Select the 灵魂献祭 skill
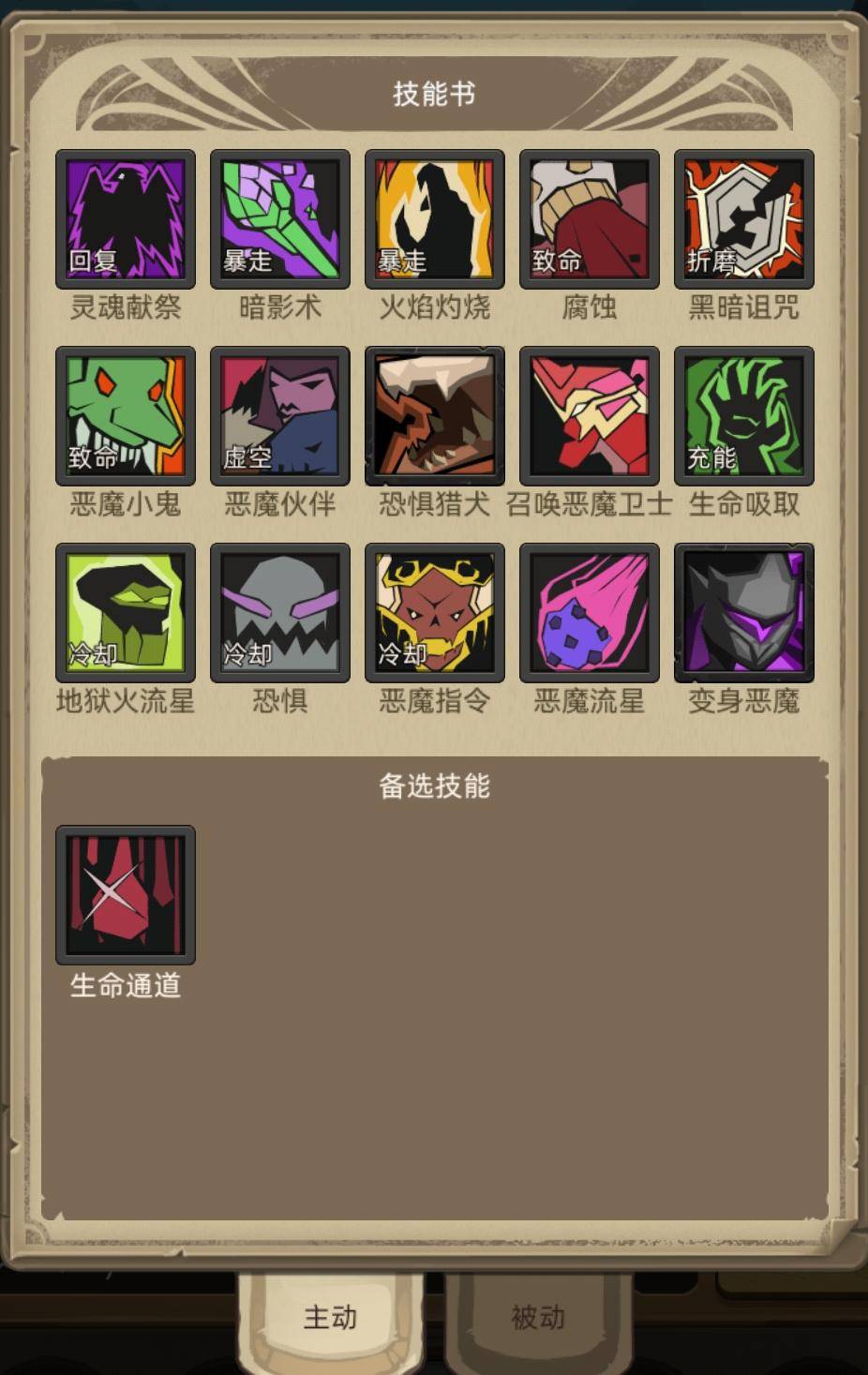The height and width of the screenshot is (1375, 868). (126, 219)
